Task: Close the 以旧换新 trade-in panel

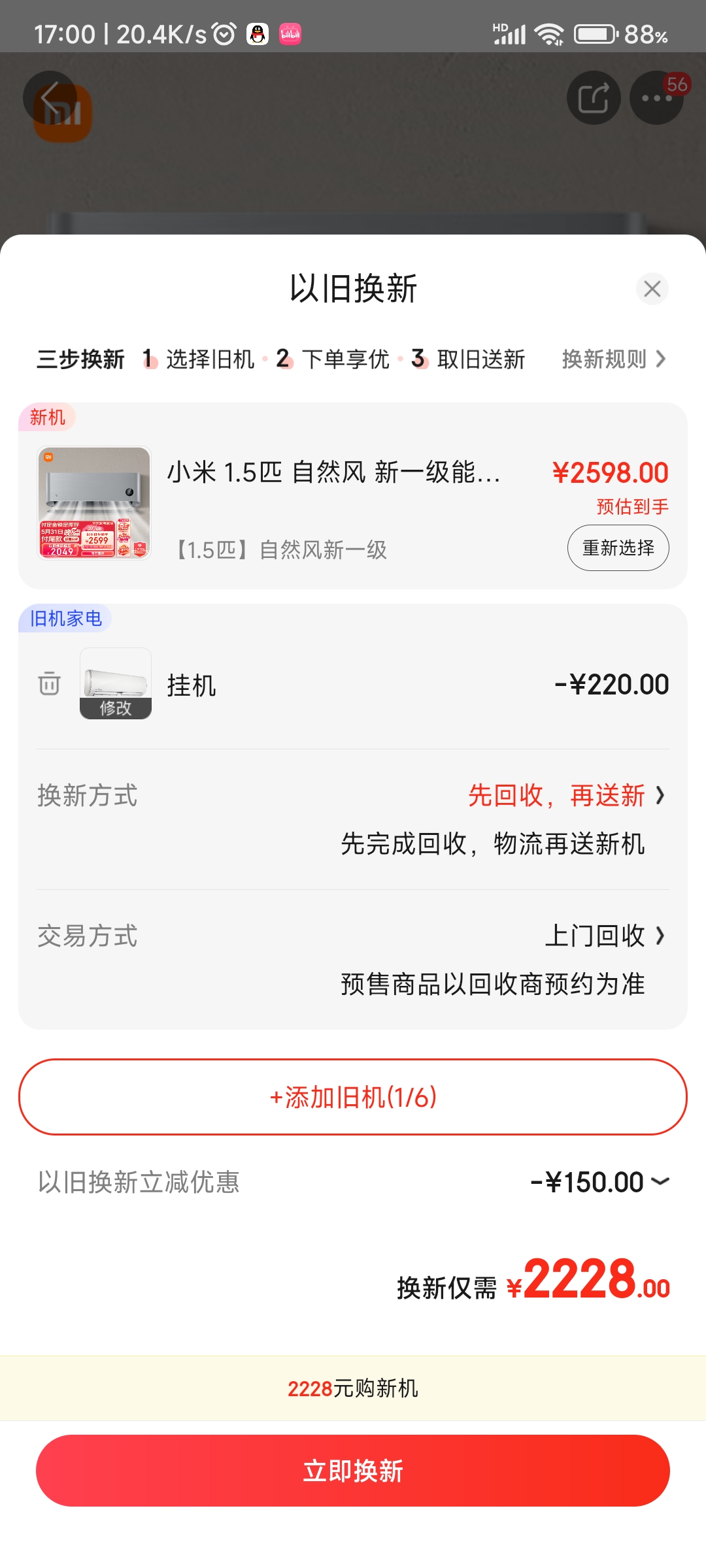Action: tap(652, 289)
